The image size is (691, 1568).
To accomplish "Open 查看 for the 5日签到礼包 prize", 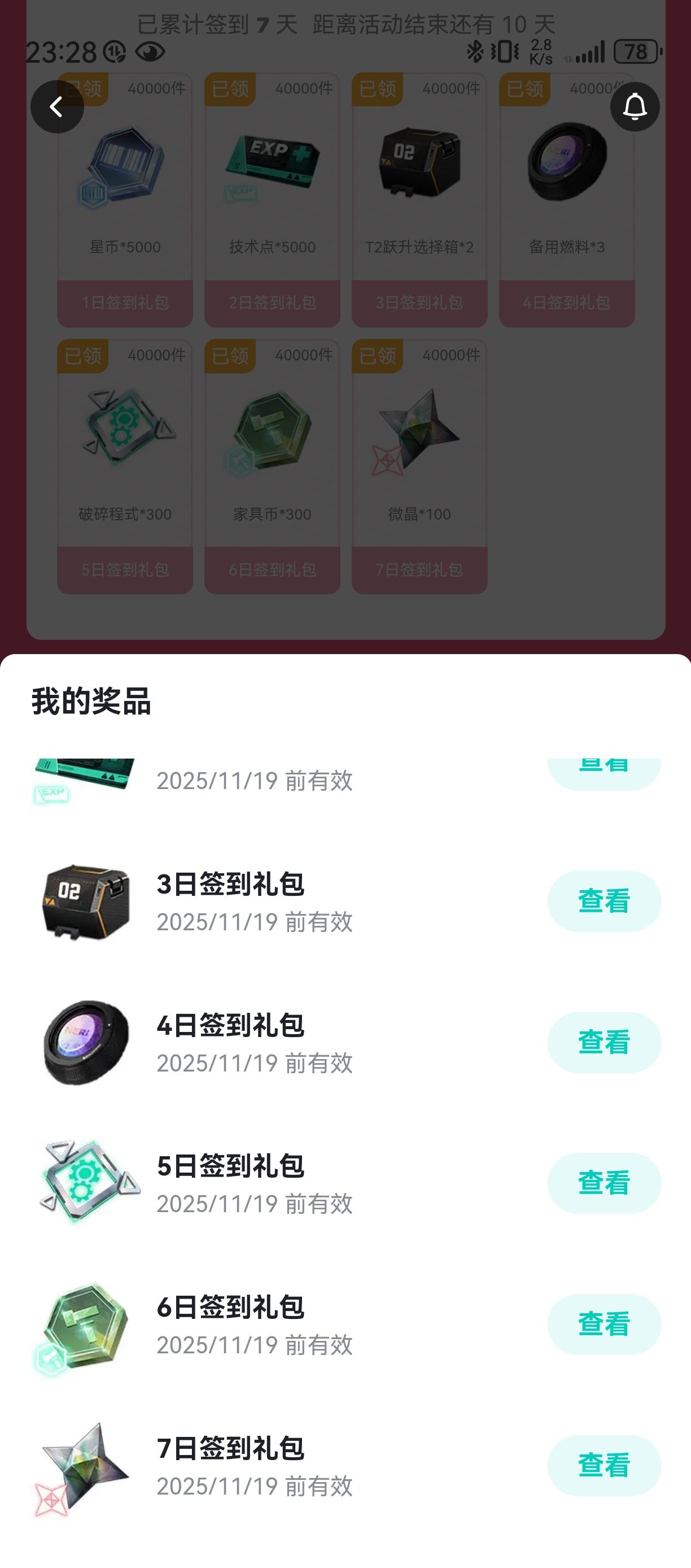I will click(x=603, y=1182).
